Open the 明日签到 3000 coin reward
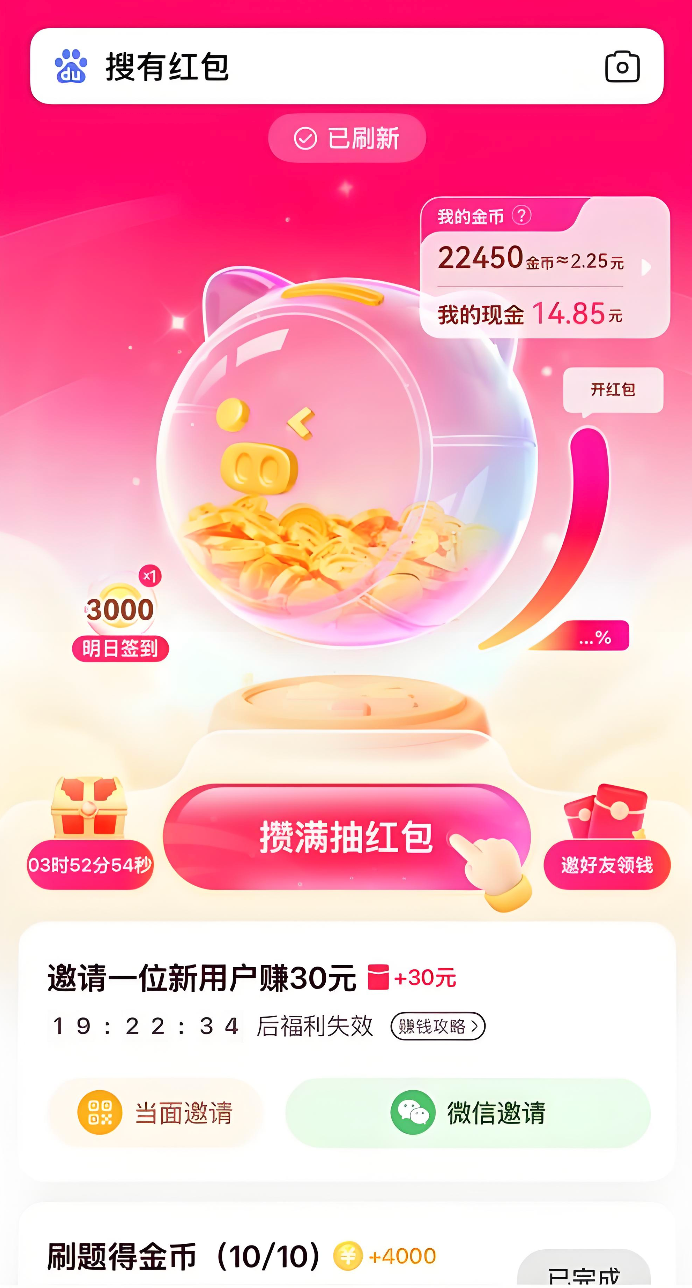This screenshot has height=1288, width=692. pos(120,620)
